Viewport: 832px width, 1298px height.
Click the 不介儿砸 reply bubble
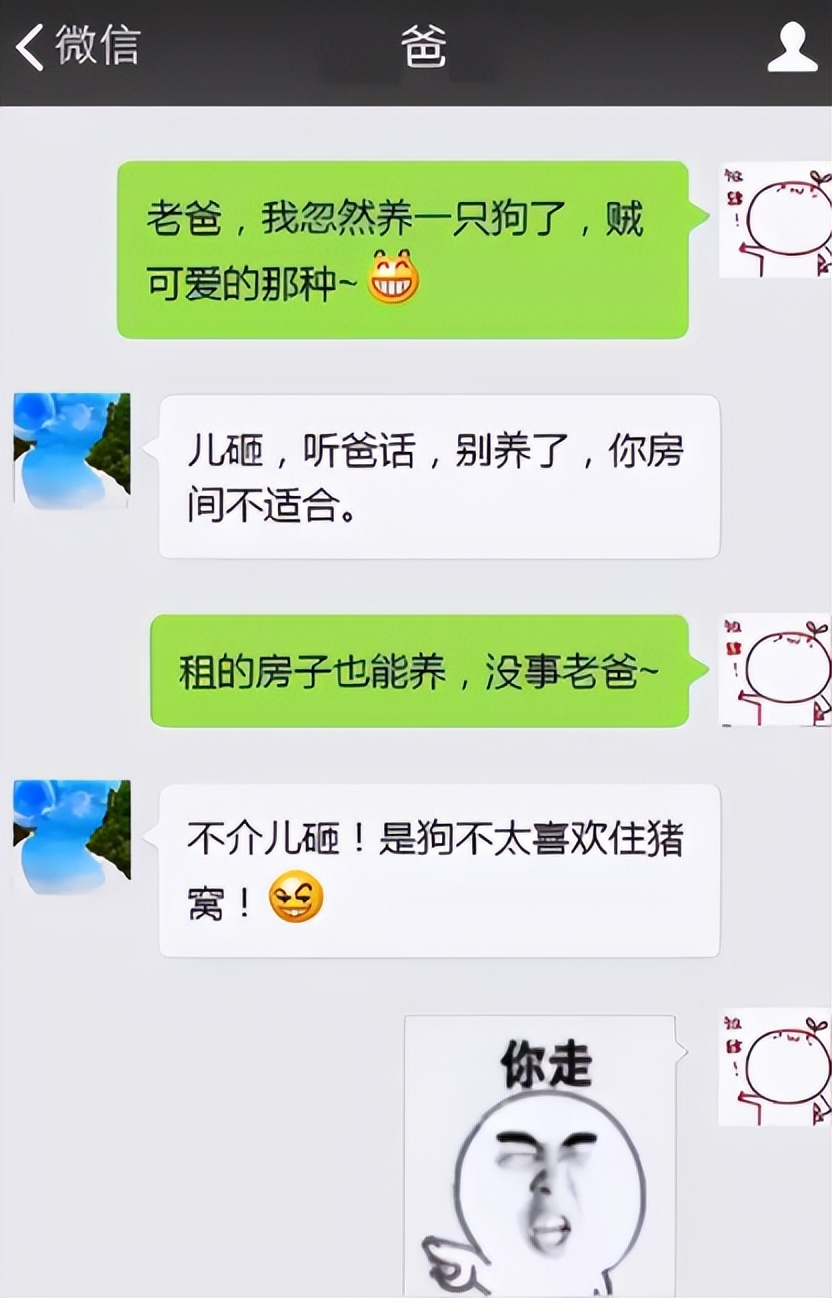(440, 868)
